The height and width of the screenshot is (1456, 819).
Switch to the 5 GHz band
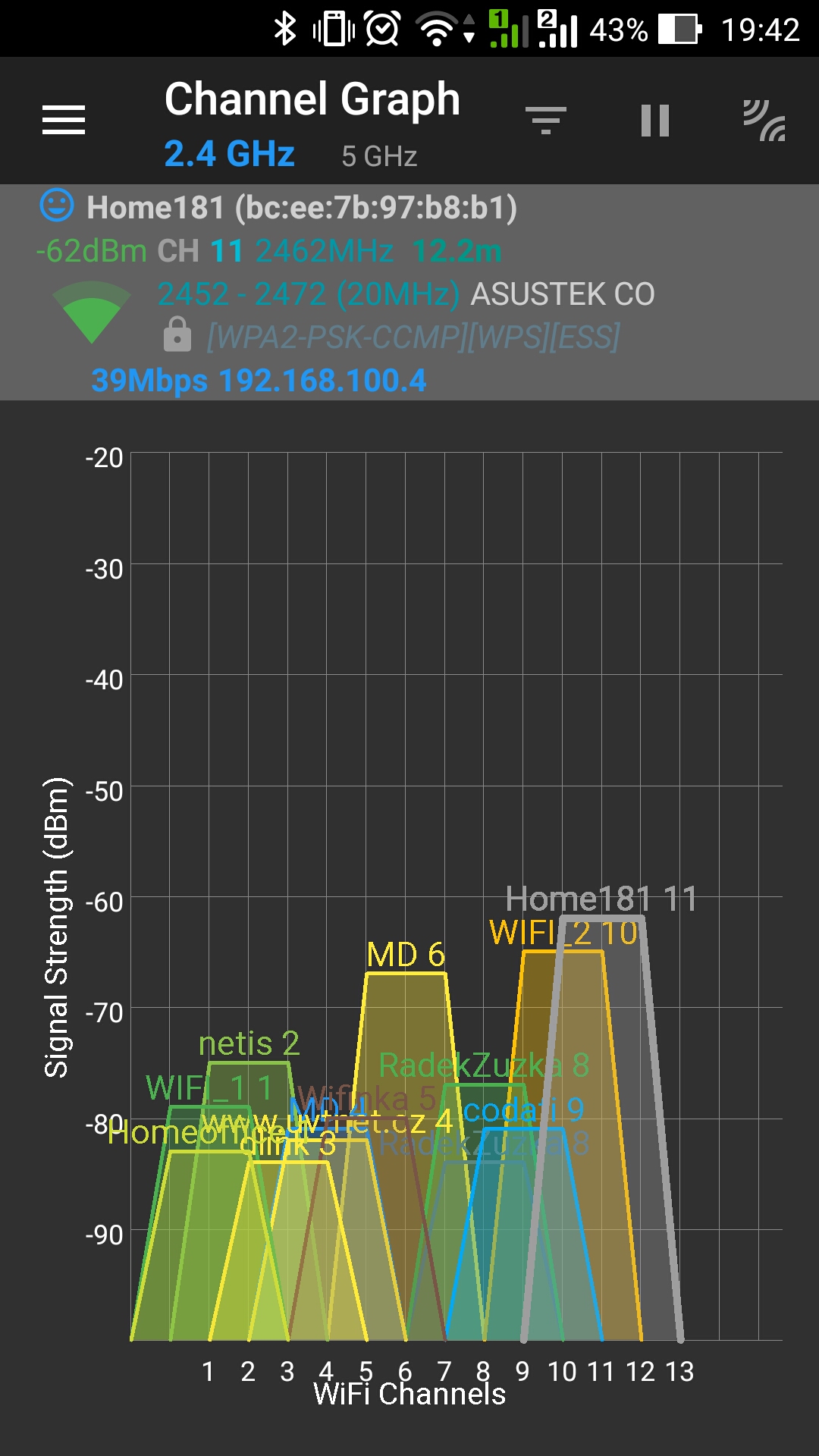click(379, 156)
